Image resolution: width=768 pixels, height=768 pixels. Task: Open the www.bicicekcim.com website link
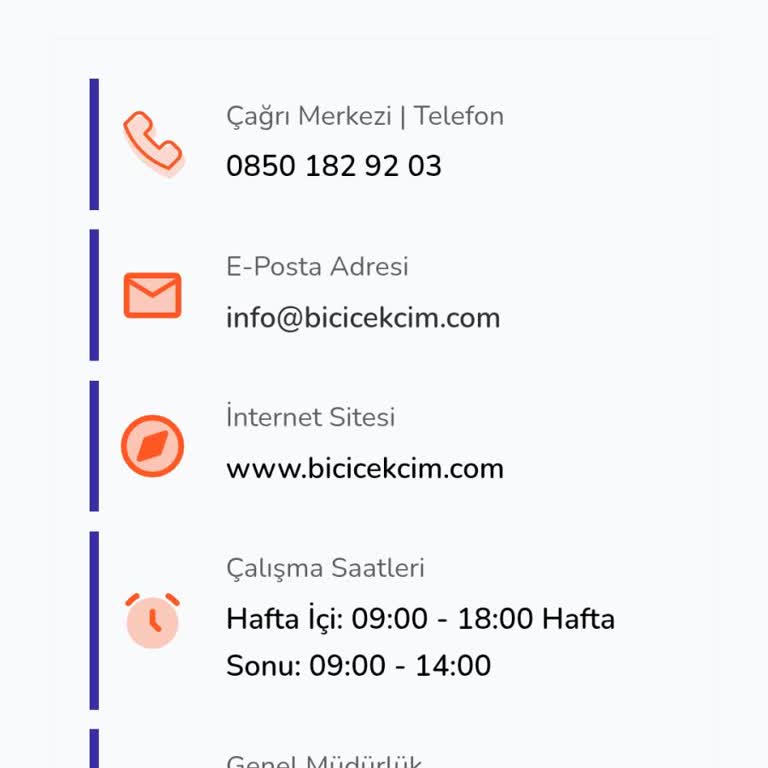pos(364,469)
